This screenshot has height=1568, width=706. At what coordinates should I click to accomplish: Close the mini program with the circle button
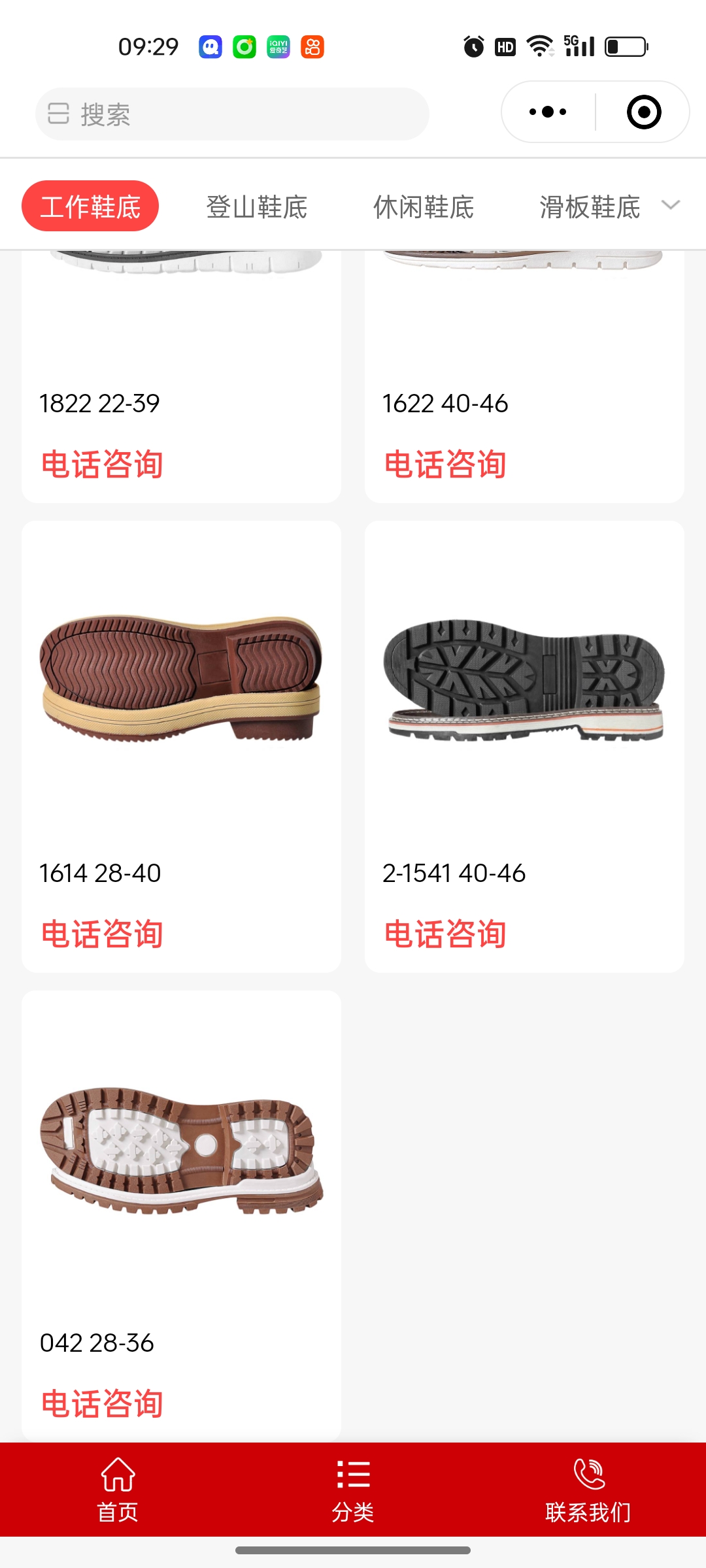(x=644, y=112)
